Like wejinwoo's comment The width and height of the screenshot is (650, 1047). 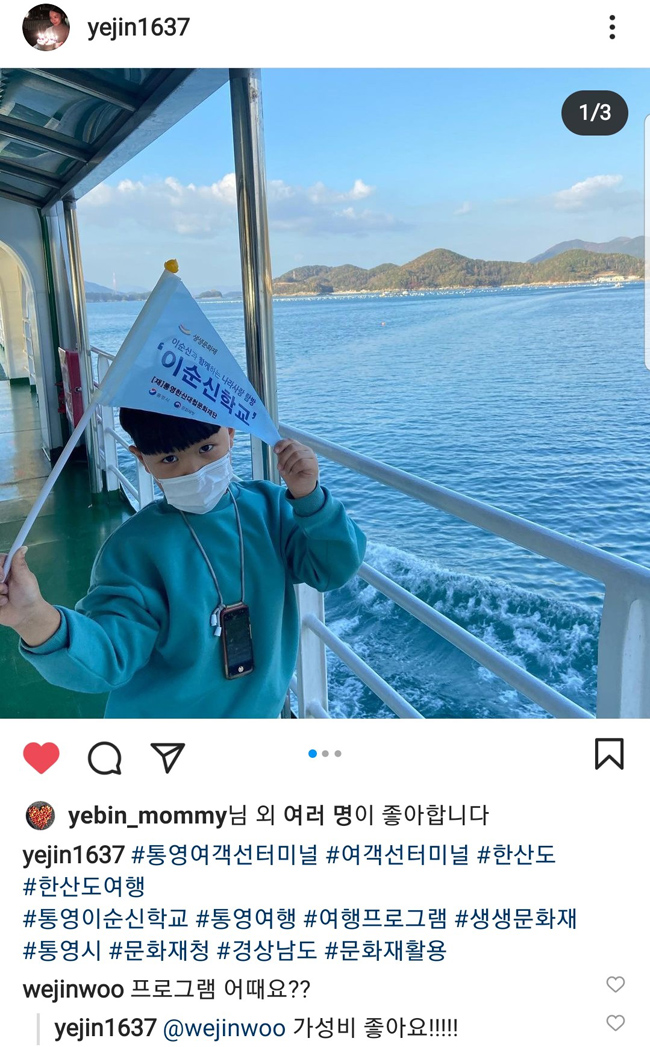(615, 985)
